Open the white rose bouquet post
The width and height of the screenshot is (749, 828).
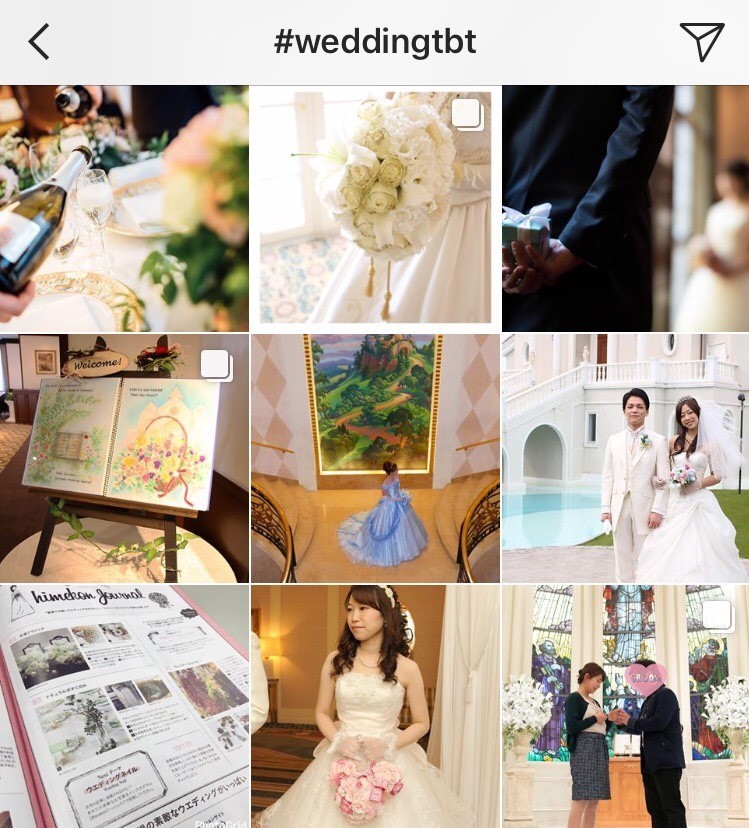[374, 208]
